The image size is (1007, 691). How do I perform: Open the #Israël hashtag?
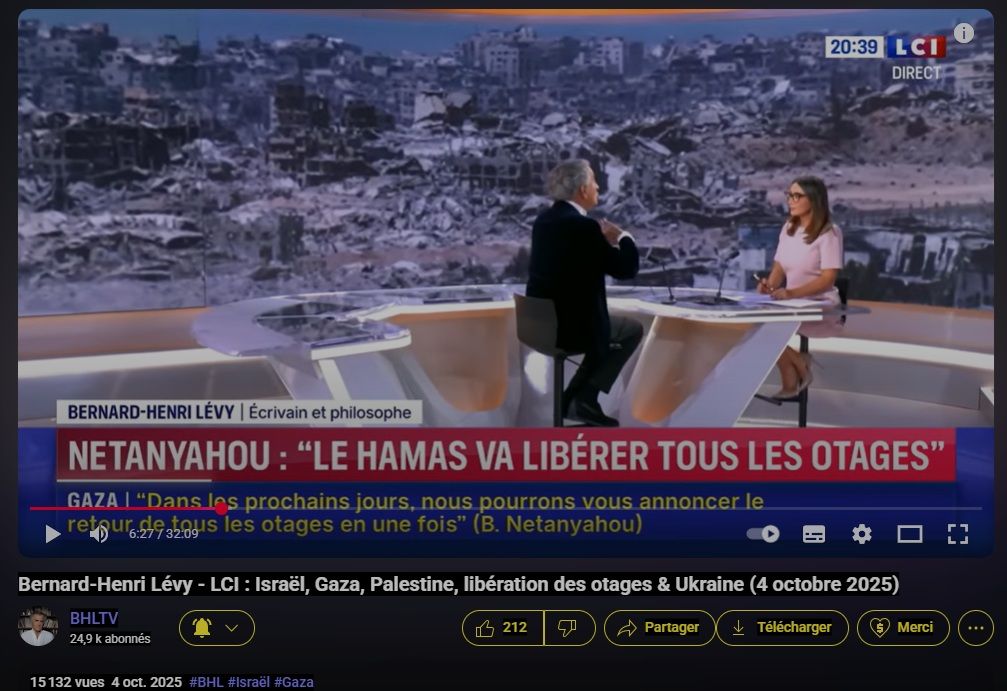[x=248, y=682]
